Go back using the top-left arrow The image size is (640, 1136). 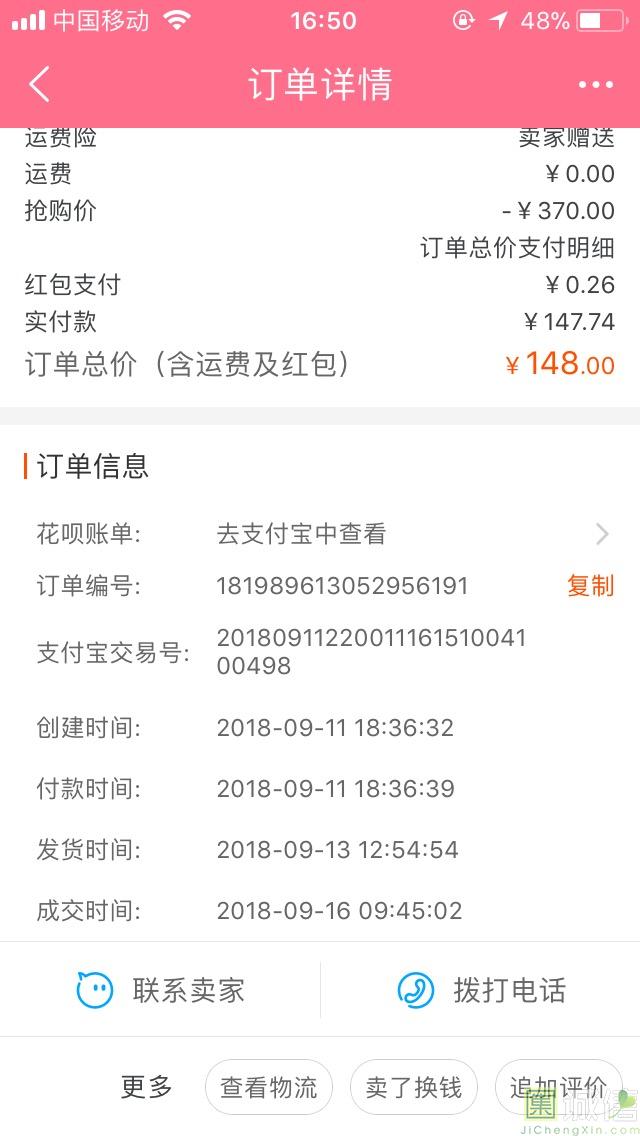pyautogui.click(x=39, y=84)
